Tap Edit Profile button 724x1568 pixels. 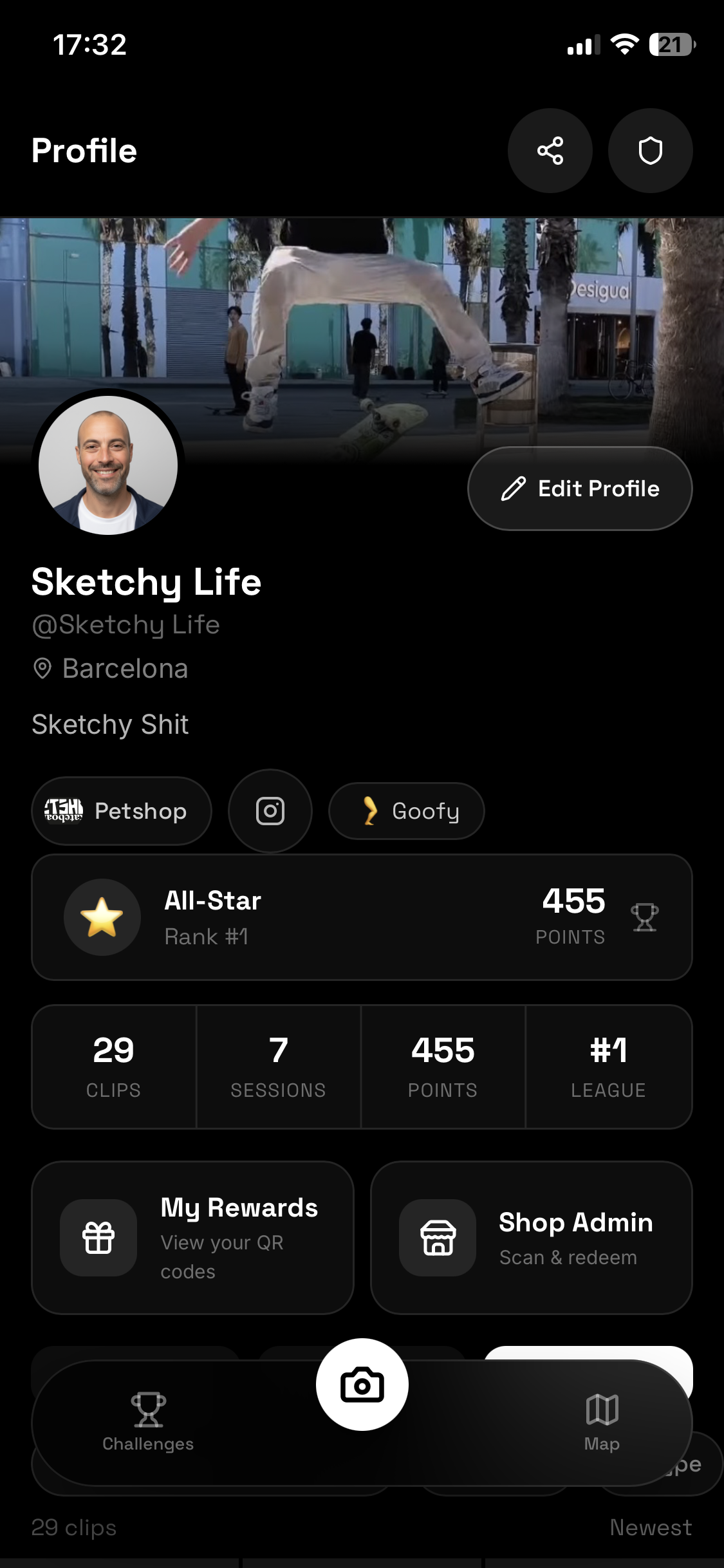(580, 489)
